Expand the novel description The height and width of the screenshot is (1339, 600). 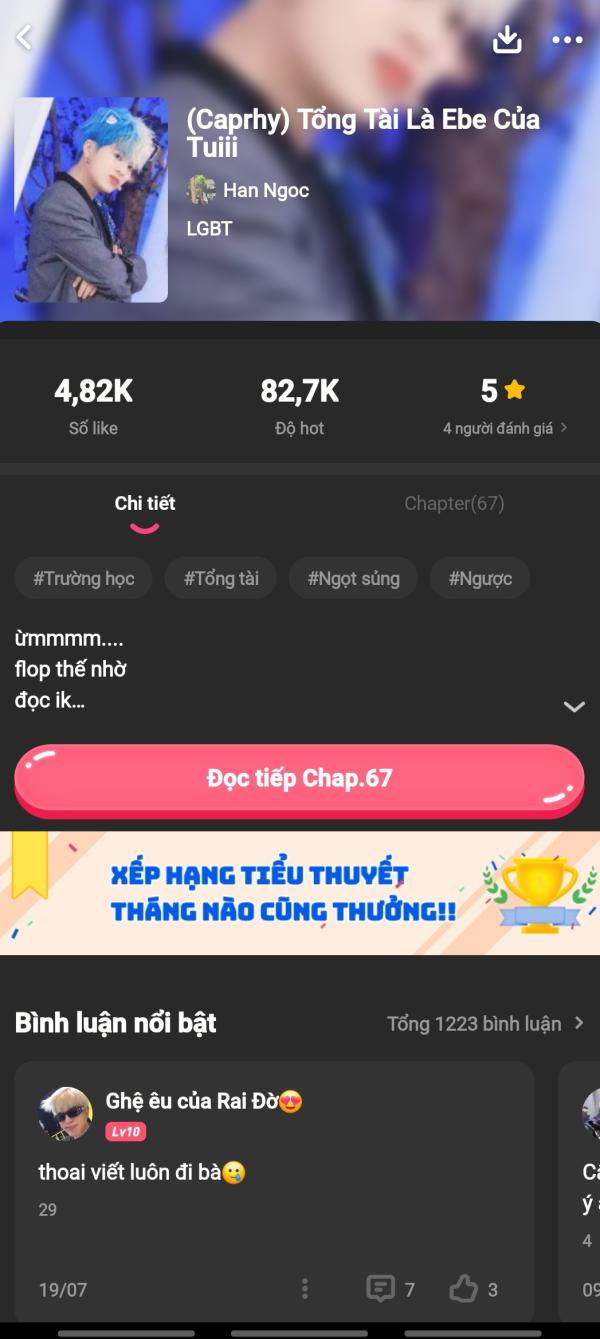coord(573,706)
